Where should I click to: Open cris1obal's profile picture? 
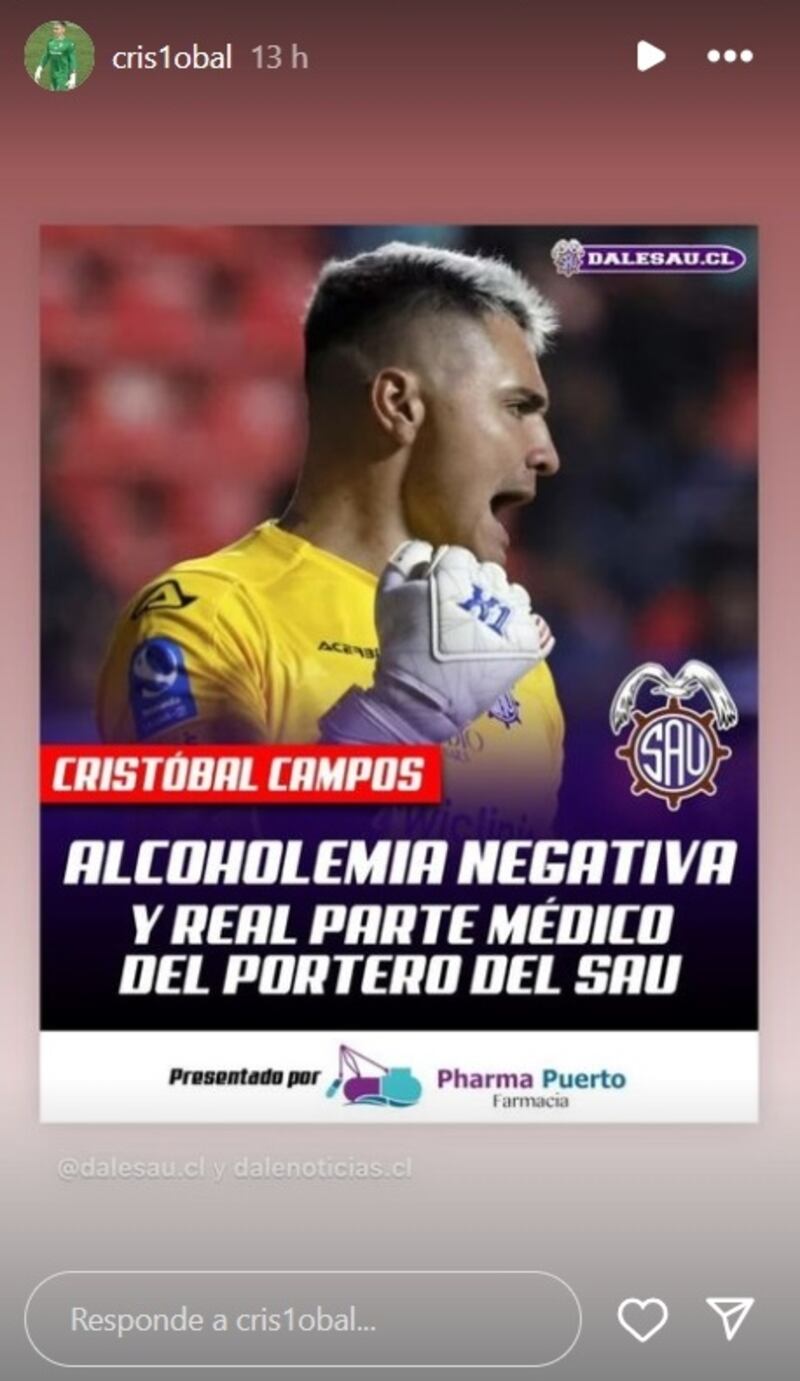point(59,56)
